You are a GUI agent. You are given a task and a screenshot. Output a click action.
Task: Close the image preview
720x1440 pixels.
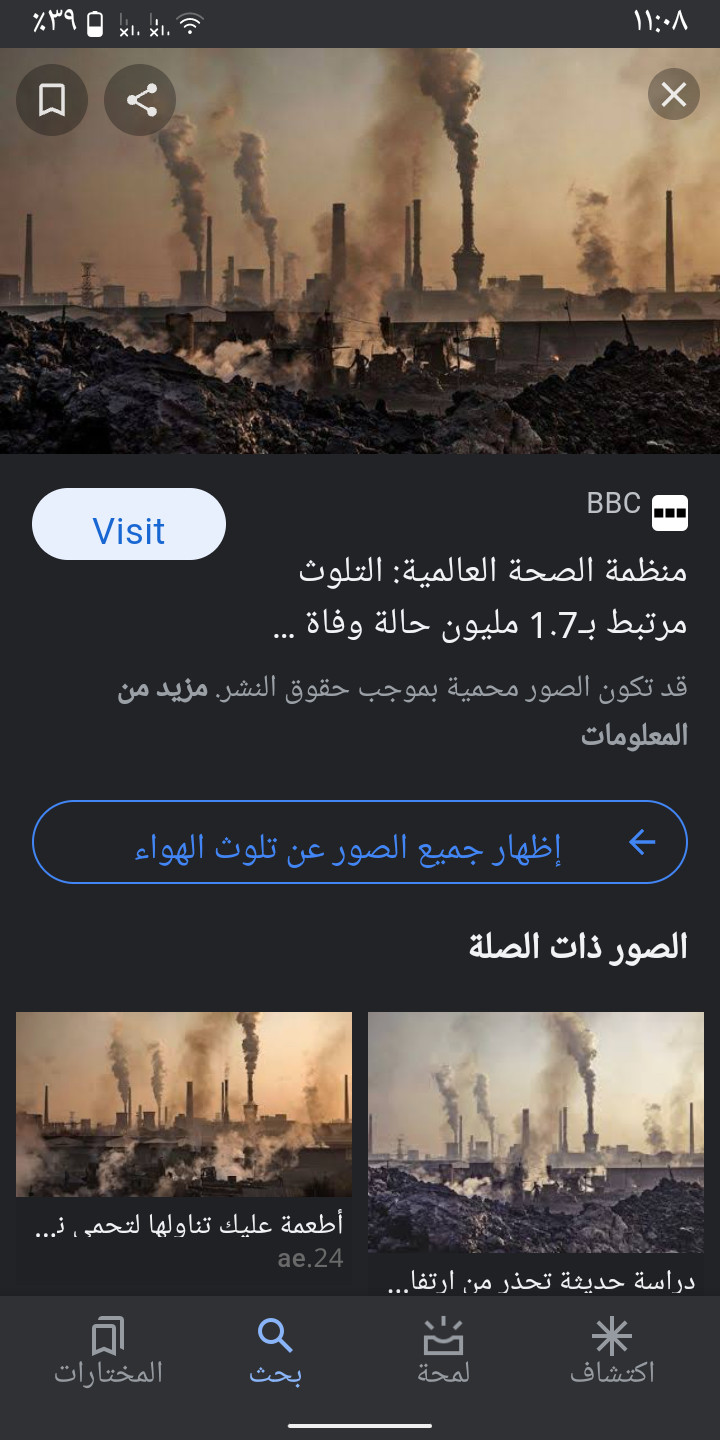[673, 95]
